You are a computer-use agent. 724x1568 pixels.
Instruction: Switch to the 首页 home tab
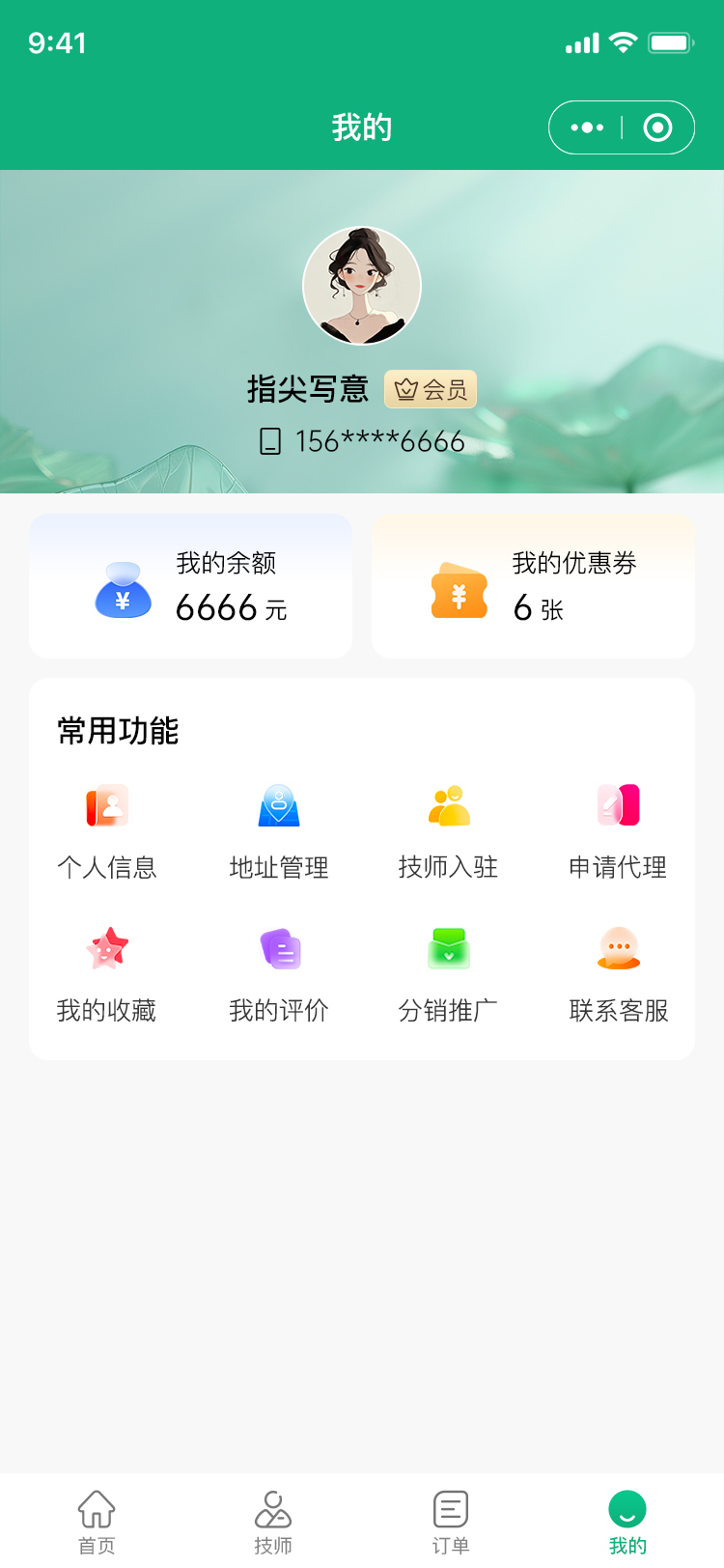[97, 1522]
